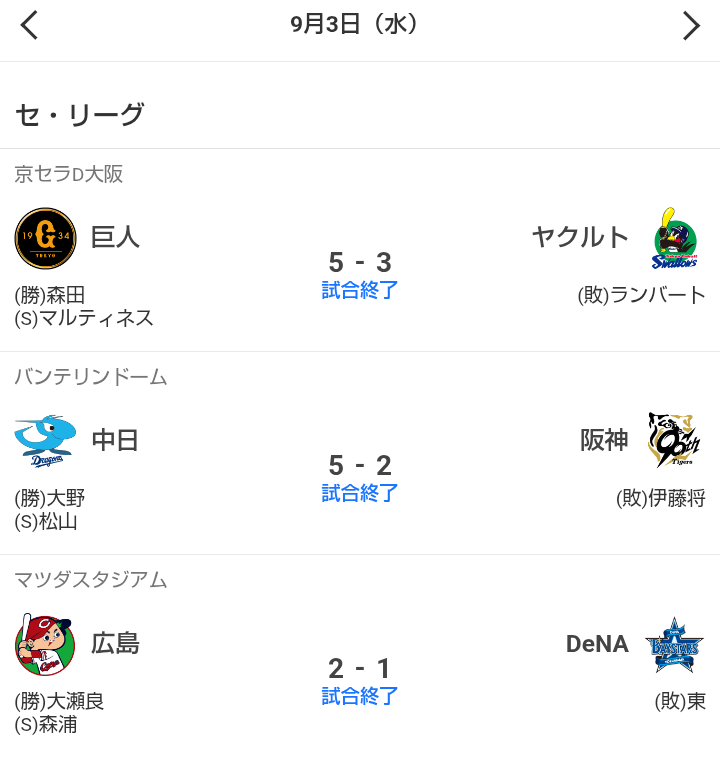720x757 pixels.
Task: Go to the next day's games
Action: (x=691, y=25)
